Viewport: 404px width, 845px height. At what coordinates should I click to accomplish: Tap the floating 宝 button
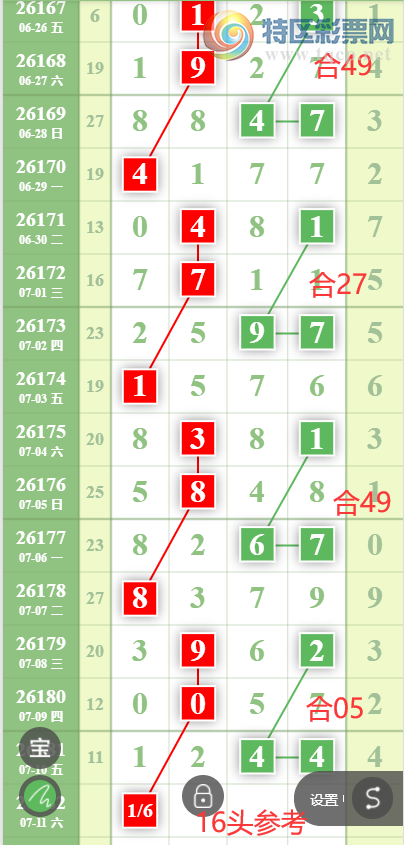click(x=39, y=747)
